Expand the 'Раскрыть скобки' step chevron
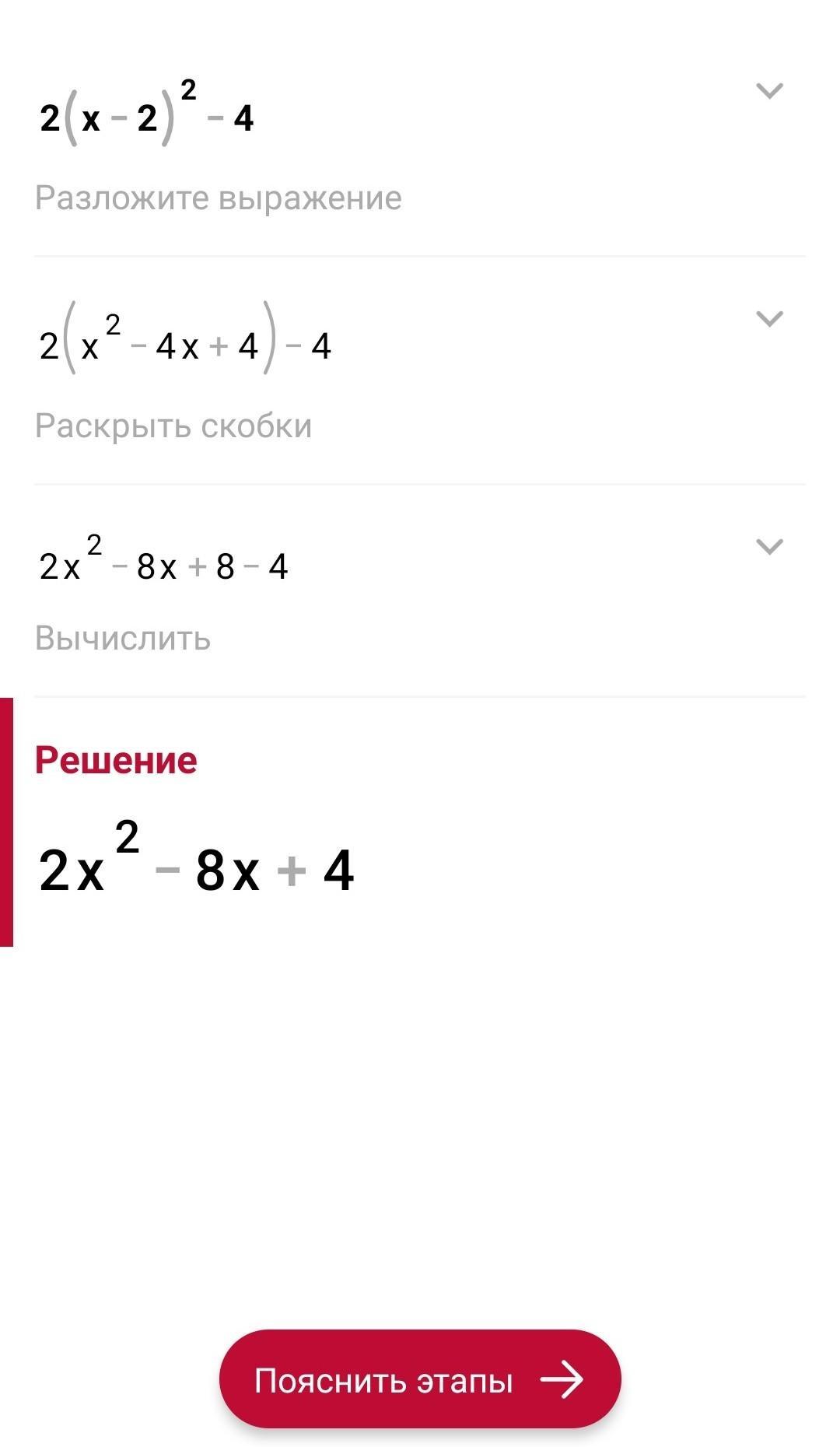840x1447 pixels. (769, 319)
